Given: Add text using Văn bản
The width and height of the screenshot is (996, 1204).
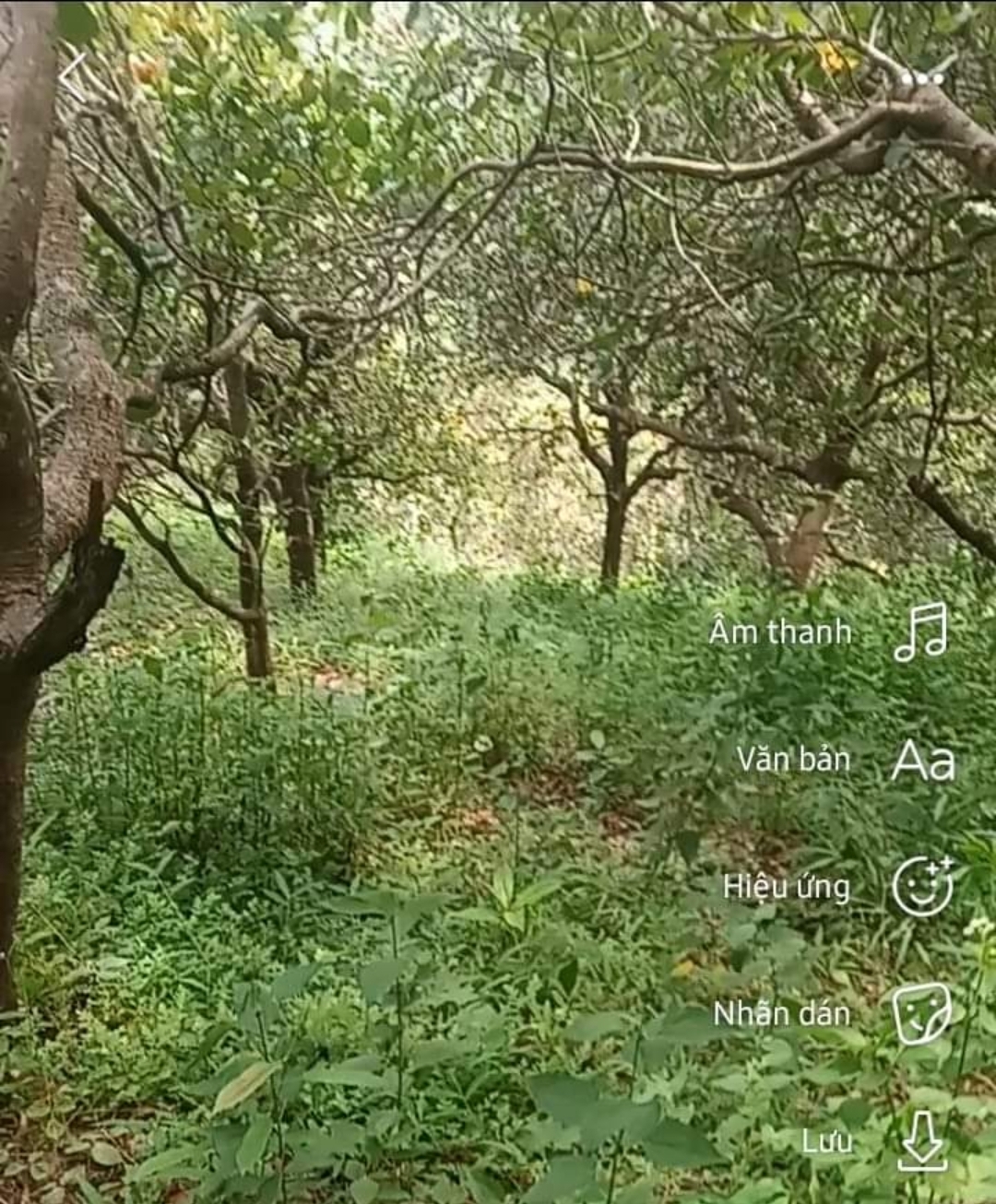Looking at the screenshot, I should (922, 761).
